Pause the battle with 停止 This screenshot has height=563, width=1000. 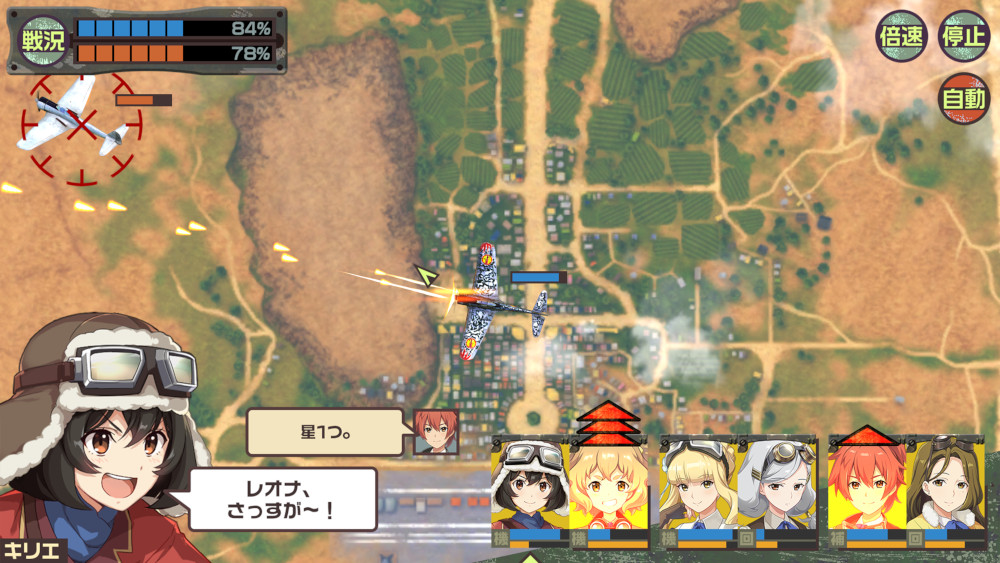tap(964, 36)
